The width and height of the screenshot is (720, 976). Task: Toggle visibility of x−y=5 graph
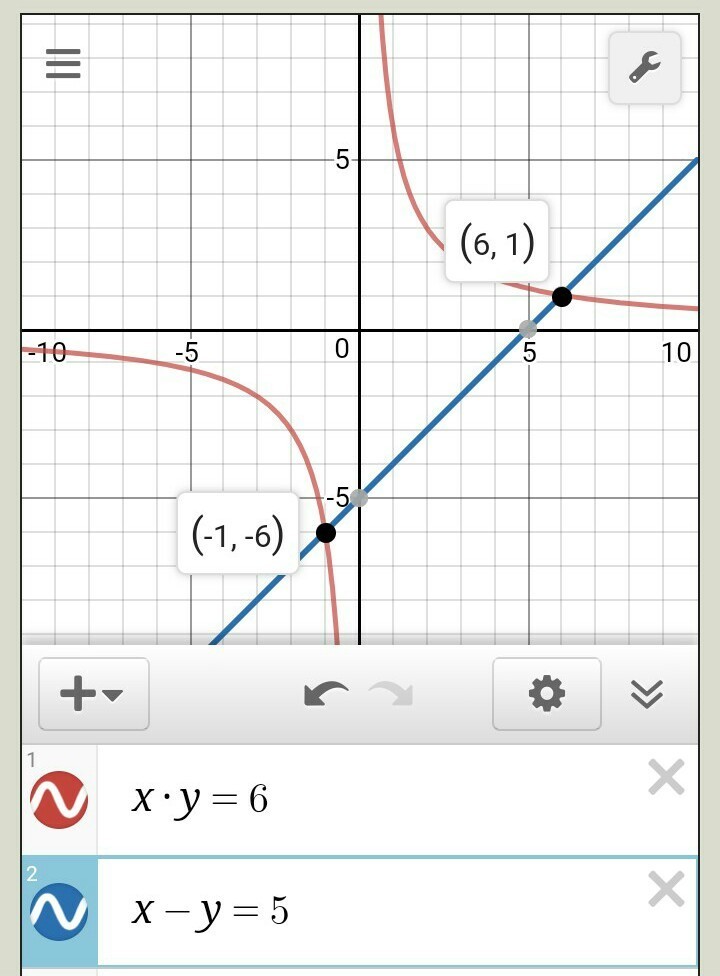click(x=59, y=912)
